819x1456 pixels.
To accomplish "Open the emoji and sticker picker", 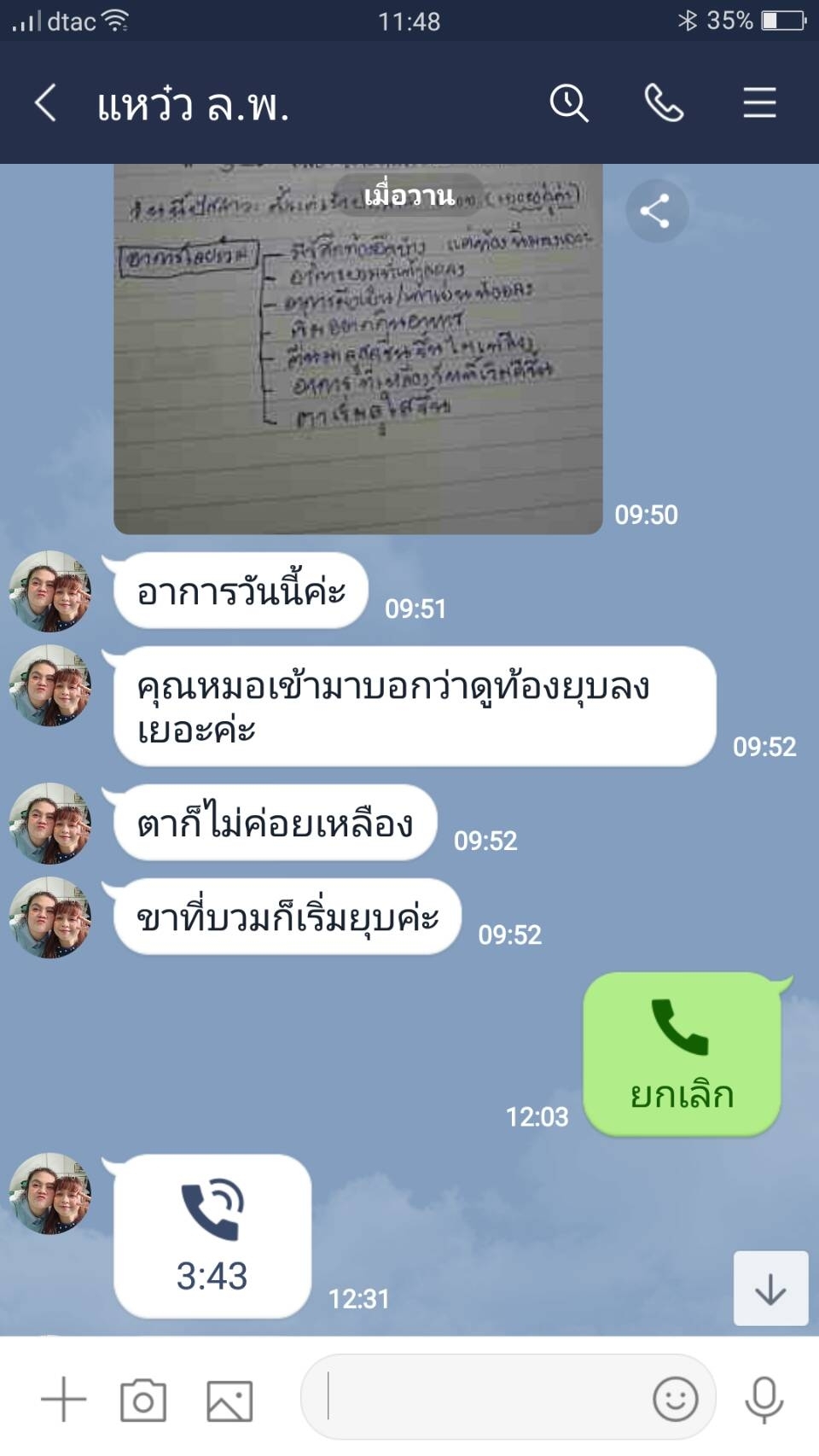I will click(x=675, y=1399).
